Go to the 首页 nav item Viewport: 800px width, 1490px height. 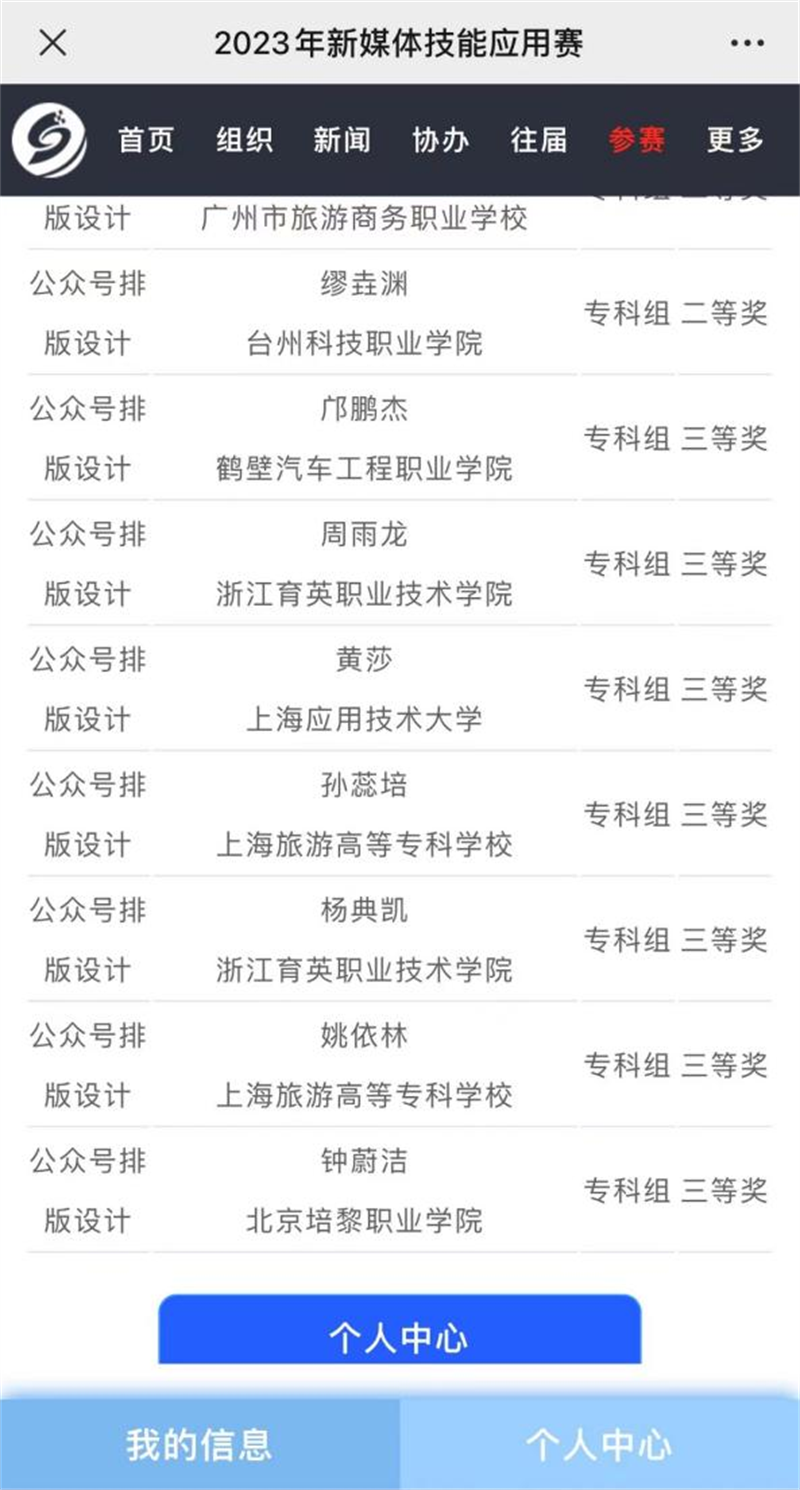pos(146,140)
